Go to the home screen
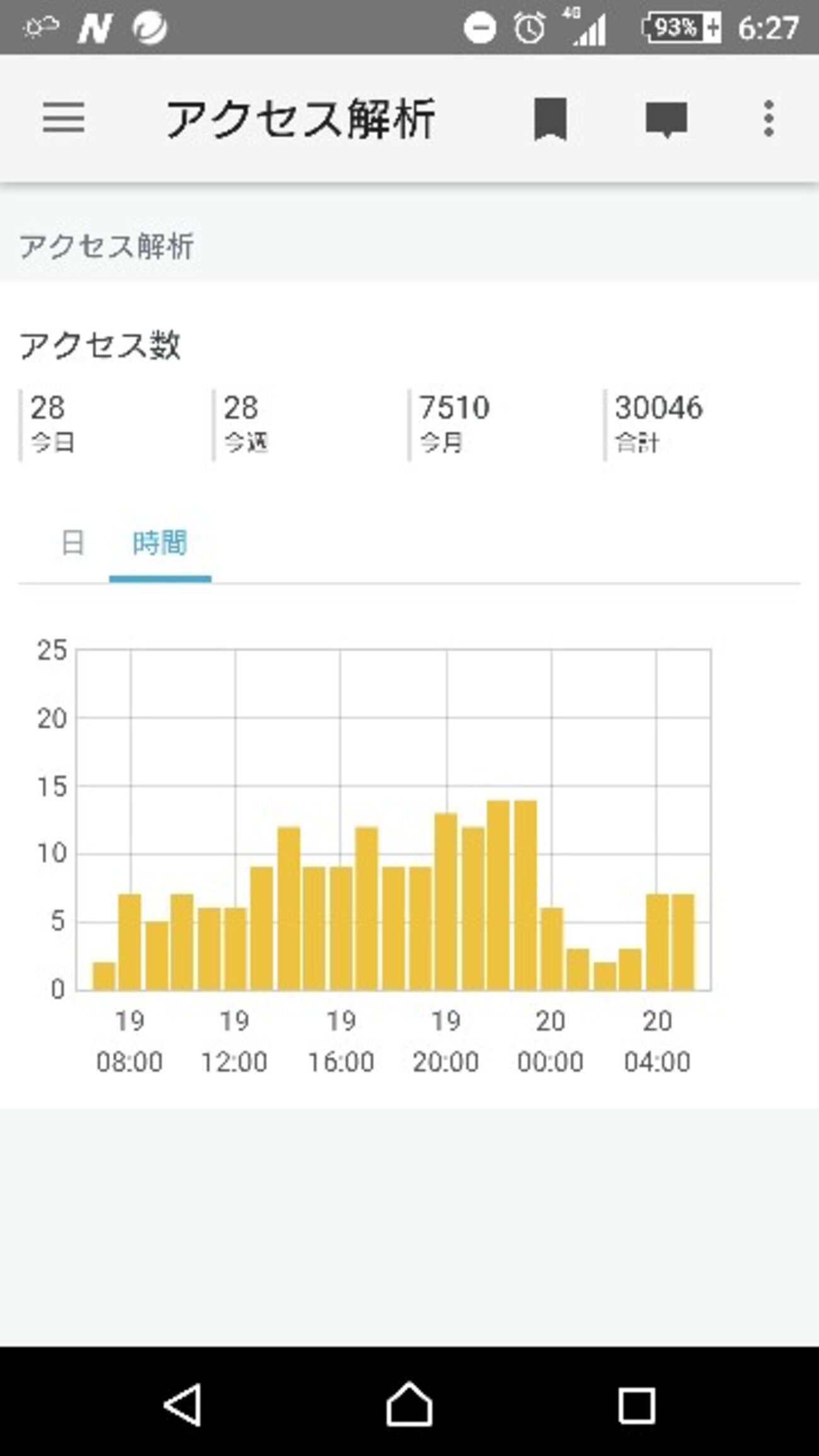This screenshot has width=819, height=1456. pyautogui.click(x=409, y=1404)
